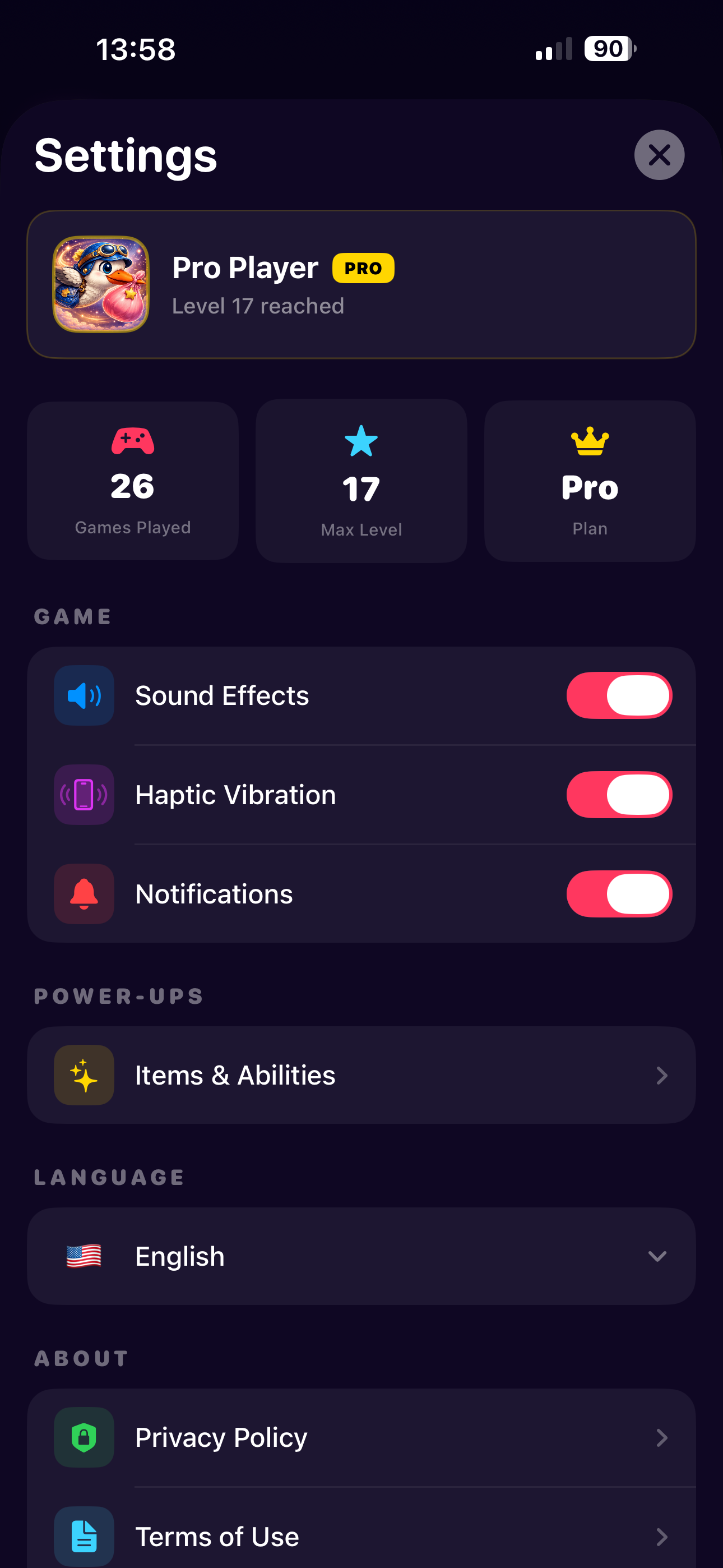The image size is (723, 1568).
Task: Open the Pro Player profile card
Action: 361,284
